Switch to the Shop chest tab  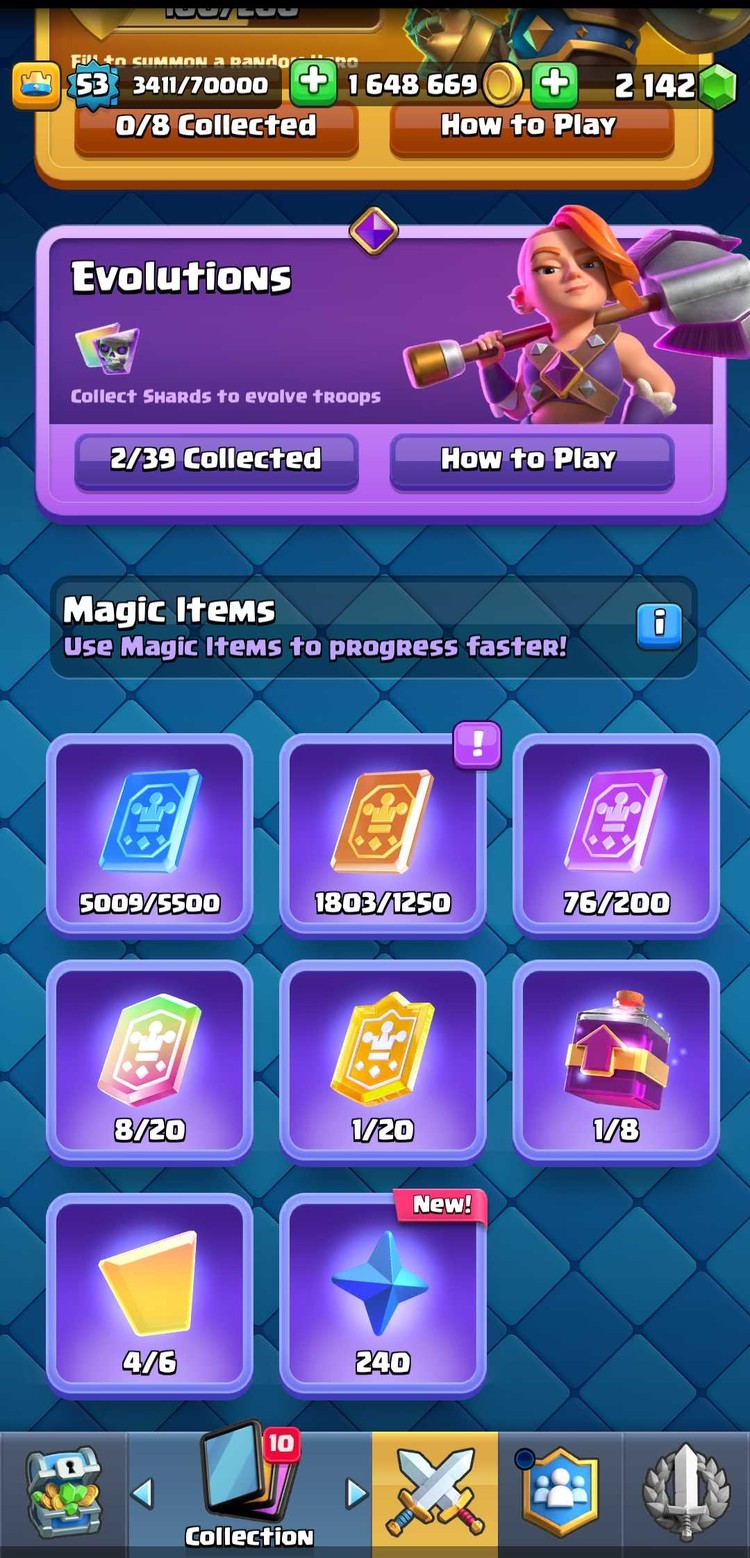coord(62,1494)
